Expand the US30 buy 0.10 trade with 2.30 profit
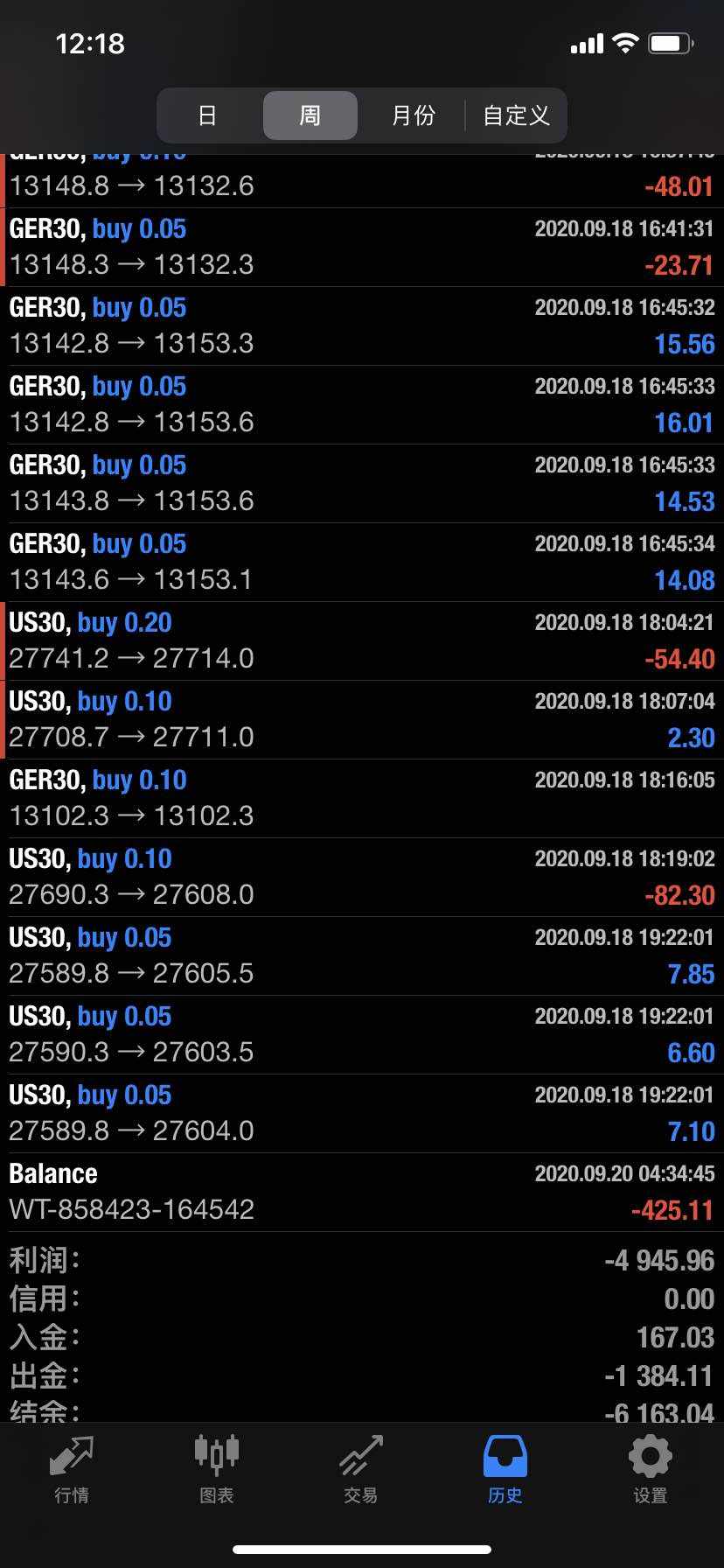Viewport: 724px width, 1568px height. [362, 719]
